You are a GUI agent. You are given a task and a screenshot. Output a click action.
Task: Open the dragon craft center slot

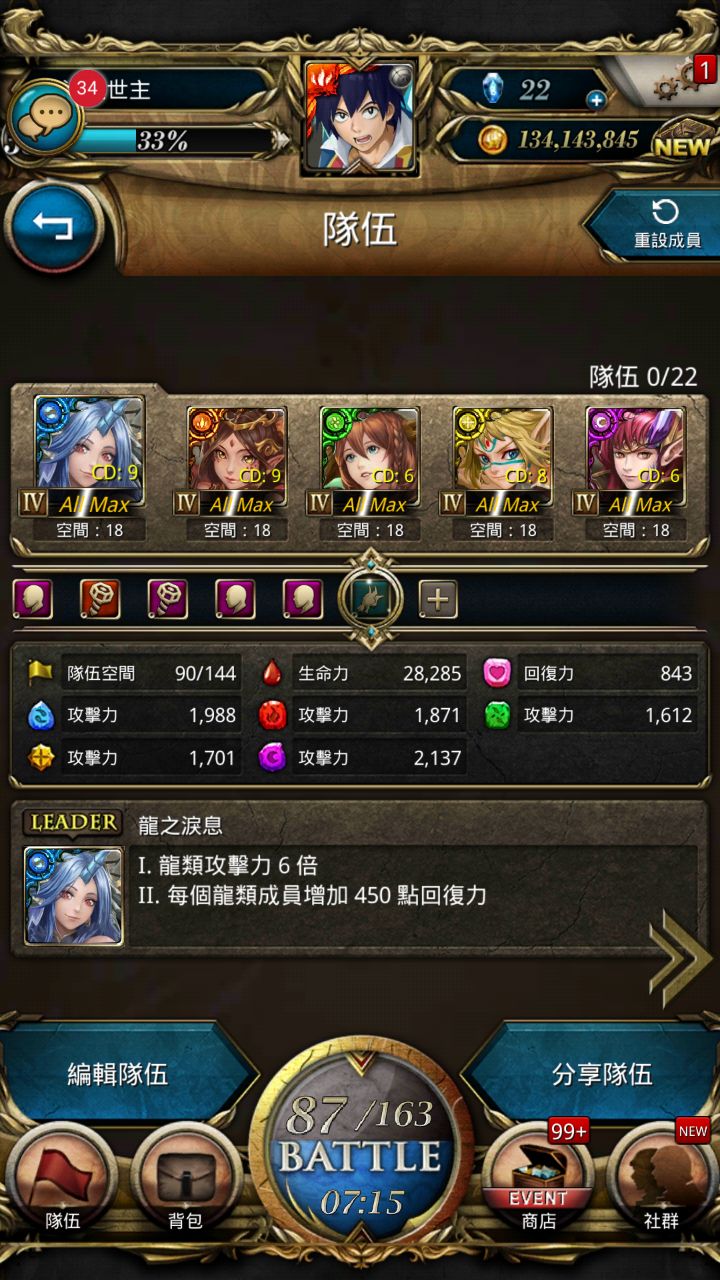[371, 598]
